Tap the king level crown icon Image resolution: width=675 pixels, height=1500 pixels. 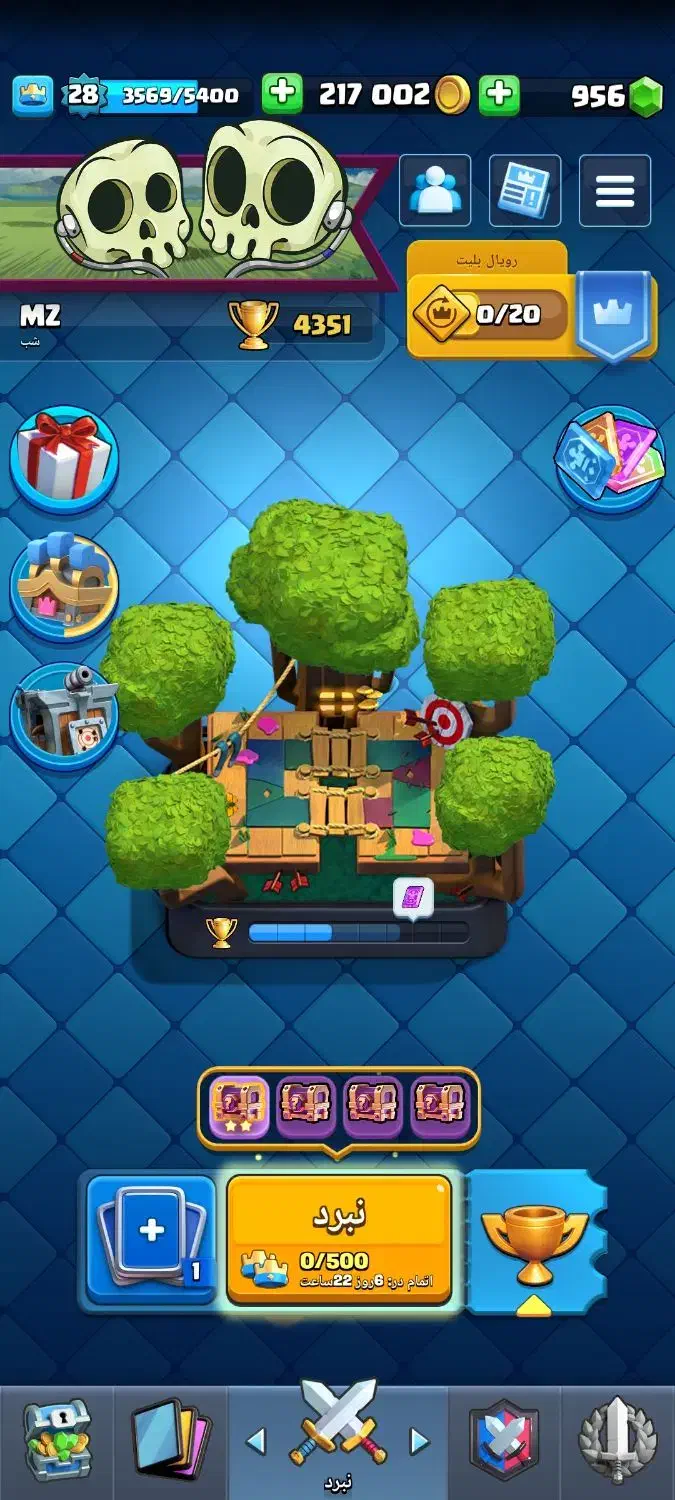click(x=33, y=95)
